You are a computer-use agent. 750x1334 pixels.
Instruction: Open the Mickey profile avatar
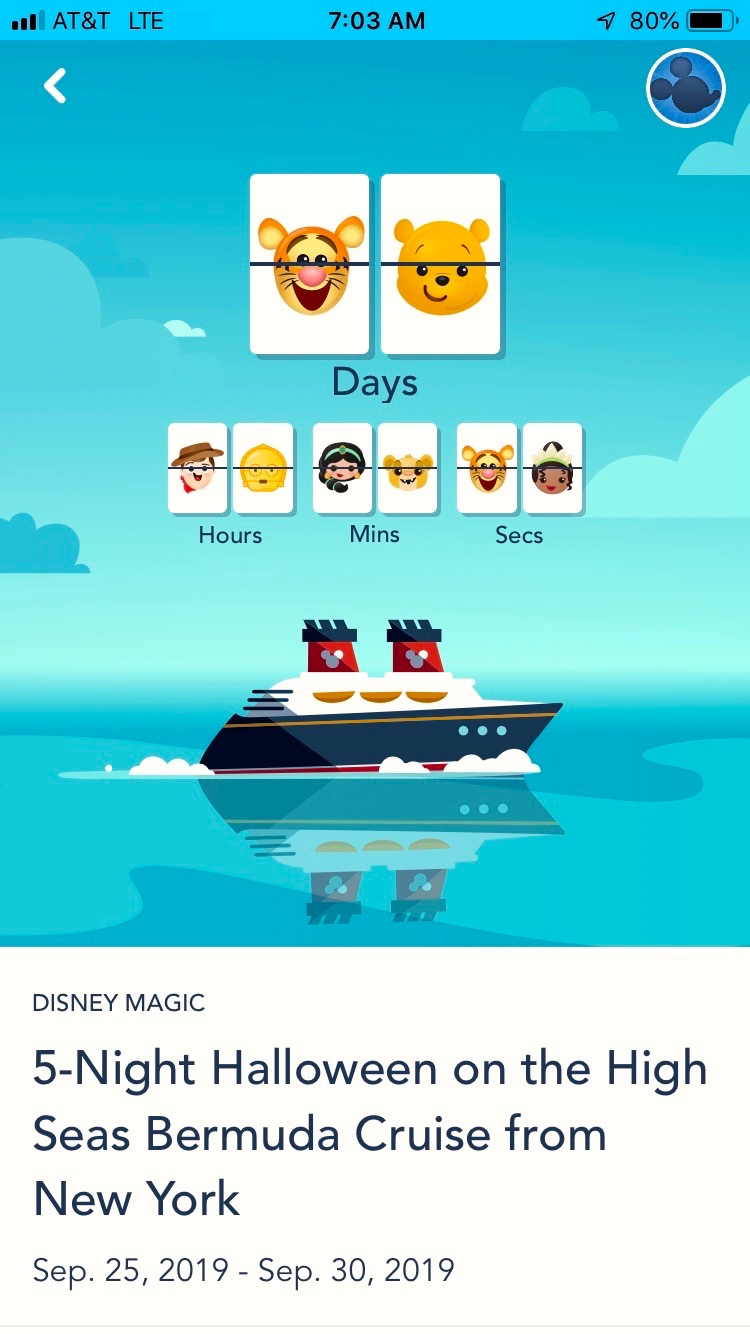click(x=686, y=88)
